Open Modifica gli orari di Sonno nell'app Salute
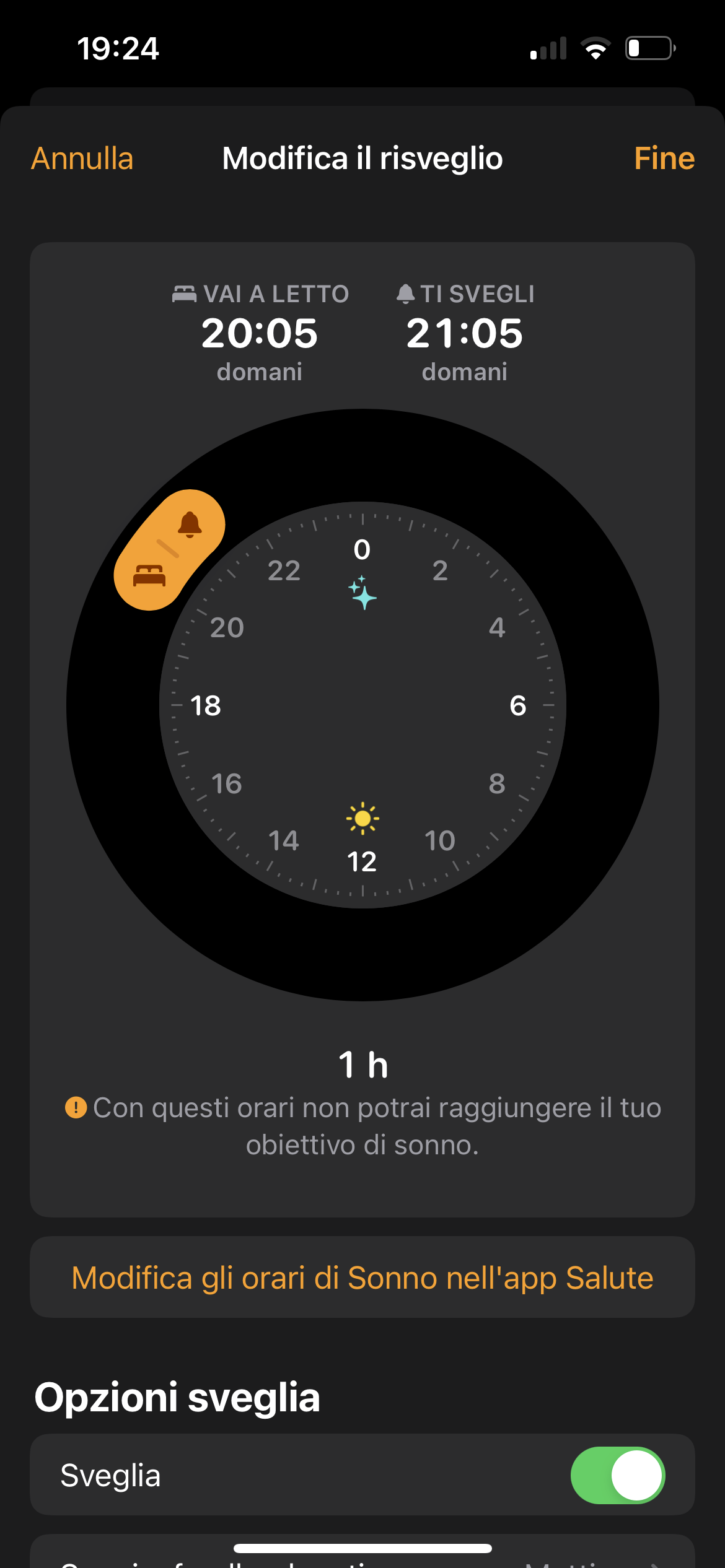 [362, 1278]
